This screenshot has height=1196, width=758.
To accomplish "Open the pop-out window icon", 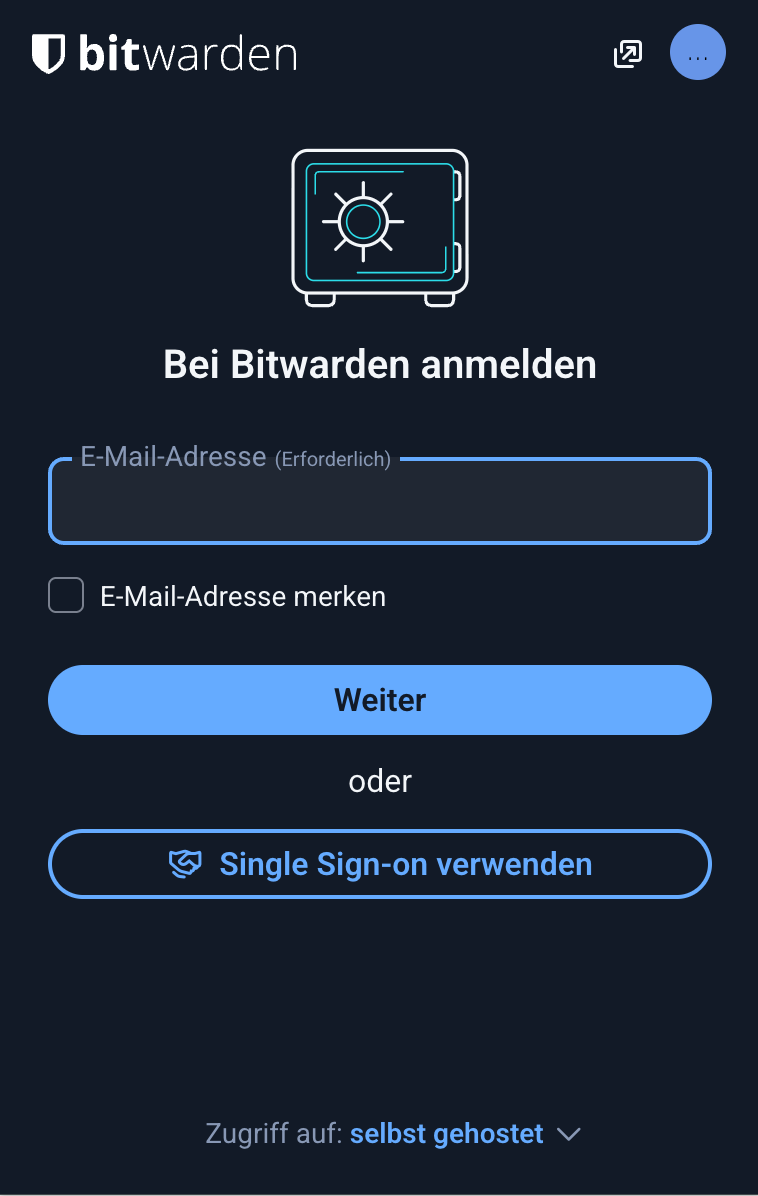I will 627,54.
